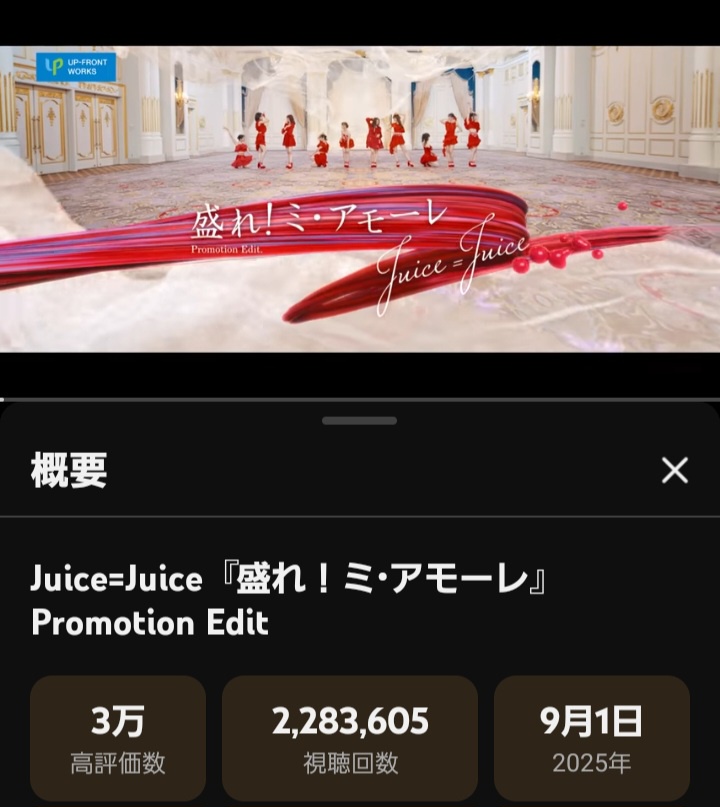Tap the sheet's drag handle above 概要
Screen dimensions: 720x807
[x=359, y=421]
